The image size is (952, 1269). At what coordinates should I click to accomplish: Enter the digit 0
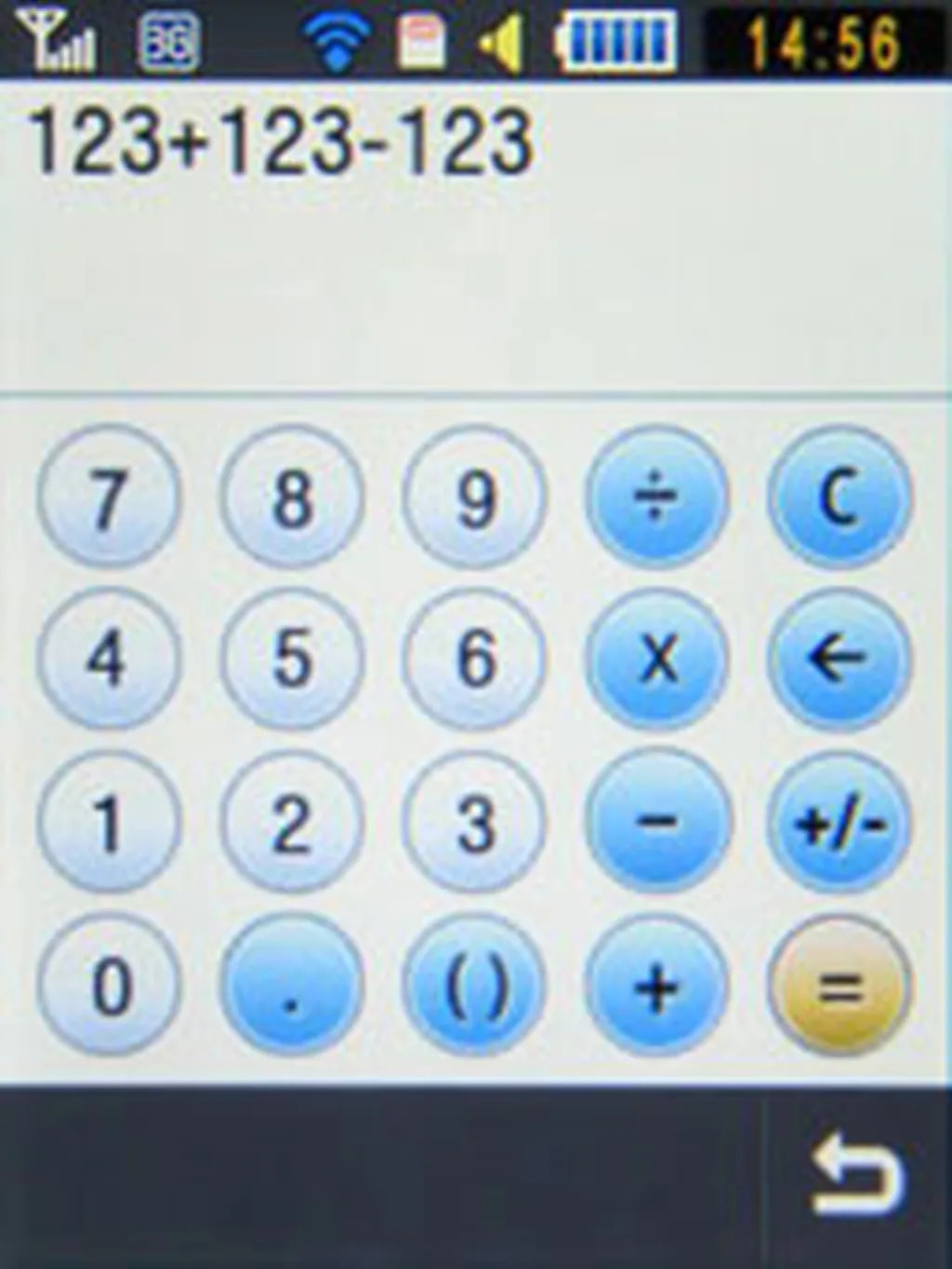[109, 985]
